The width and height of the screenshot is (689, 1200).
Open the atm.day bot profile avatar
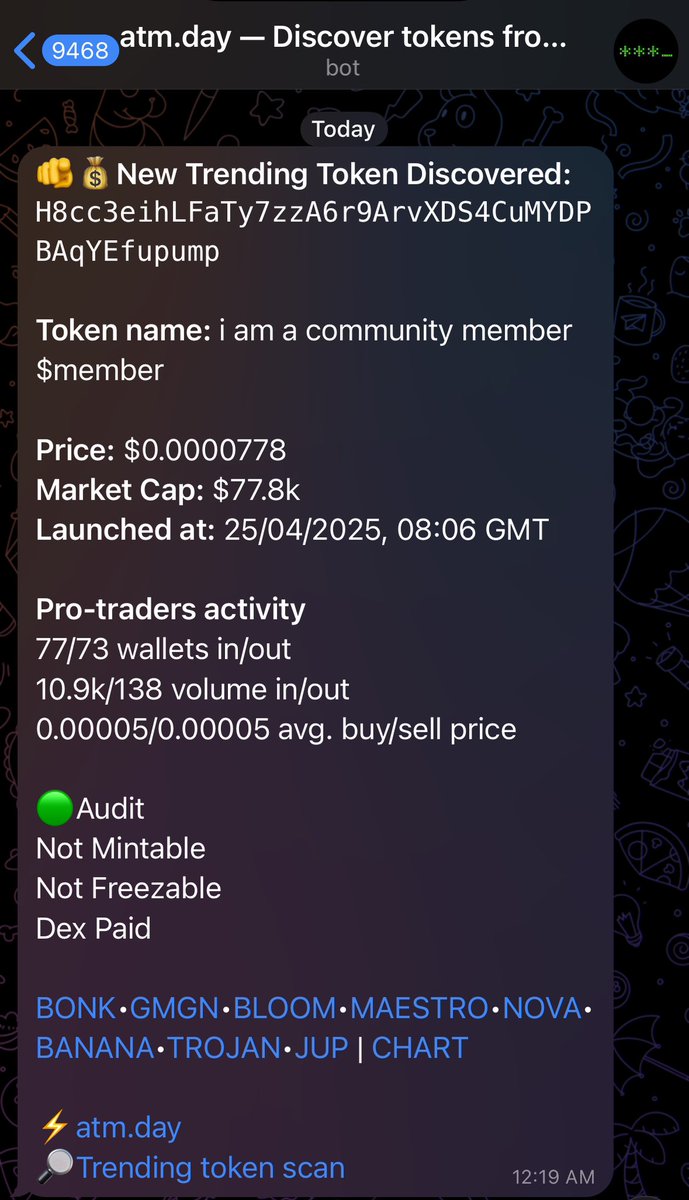646,48
